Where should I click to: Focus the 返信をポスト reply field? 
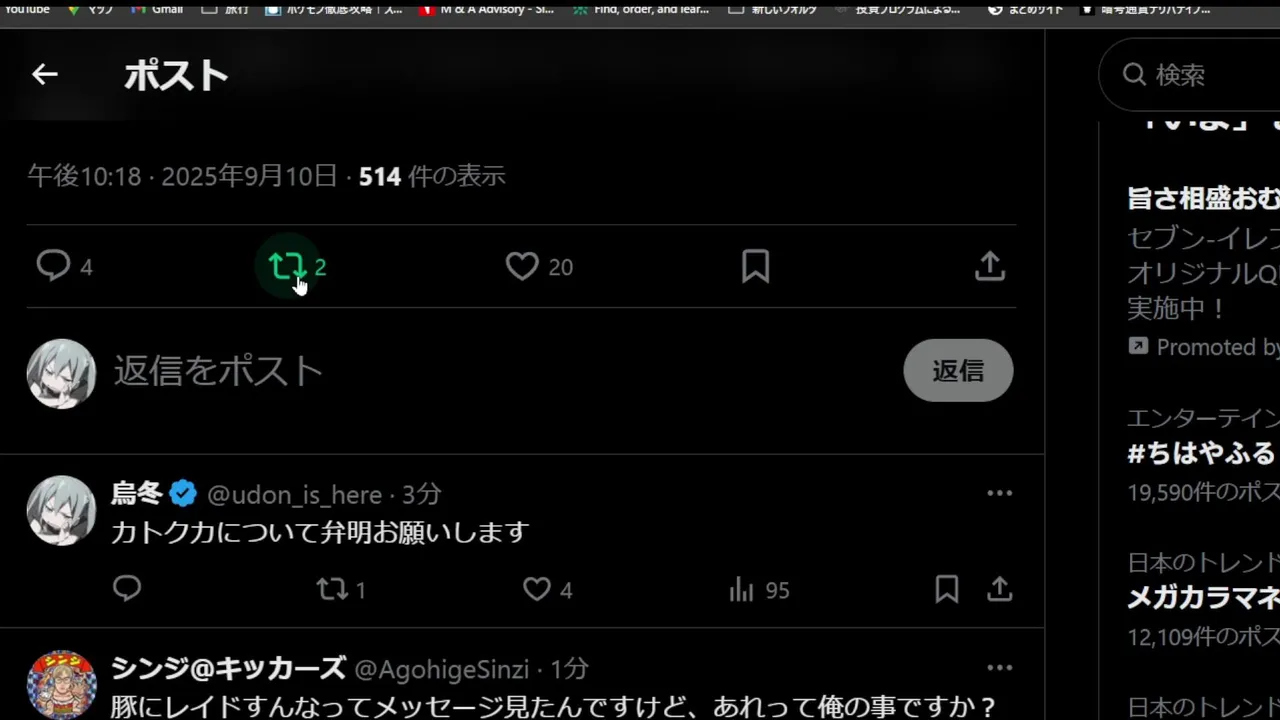[400, 371]
